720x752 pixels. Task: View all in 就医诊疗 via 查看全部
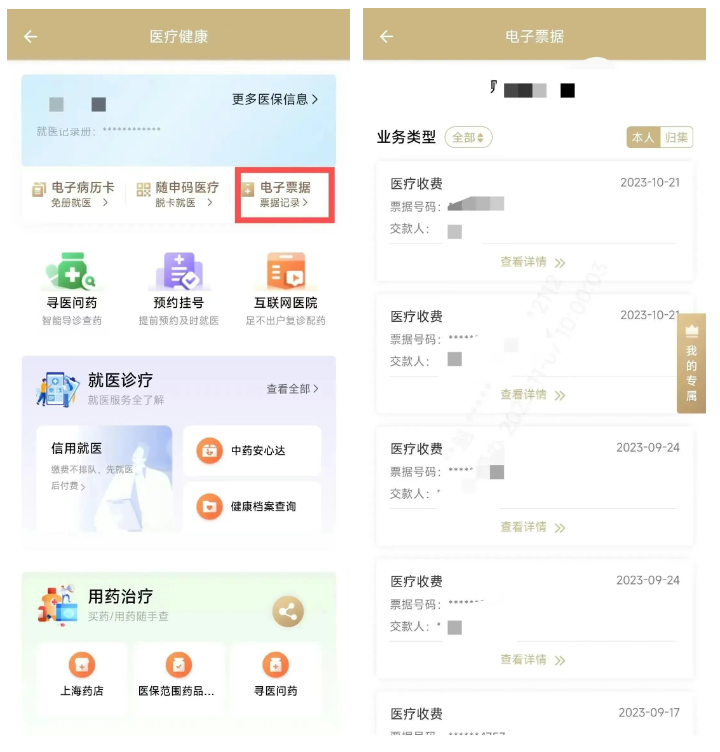292,389
